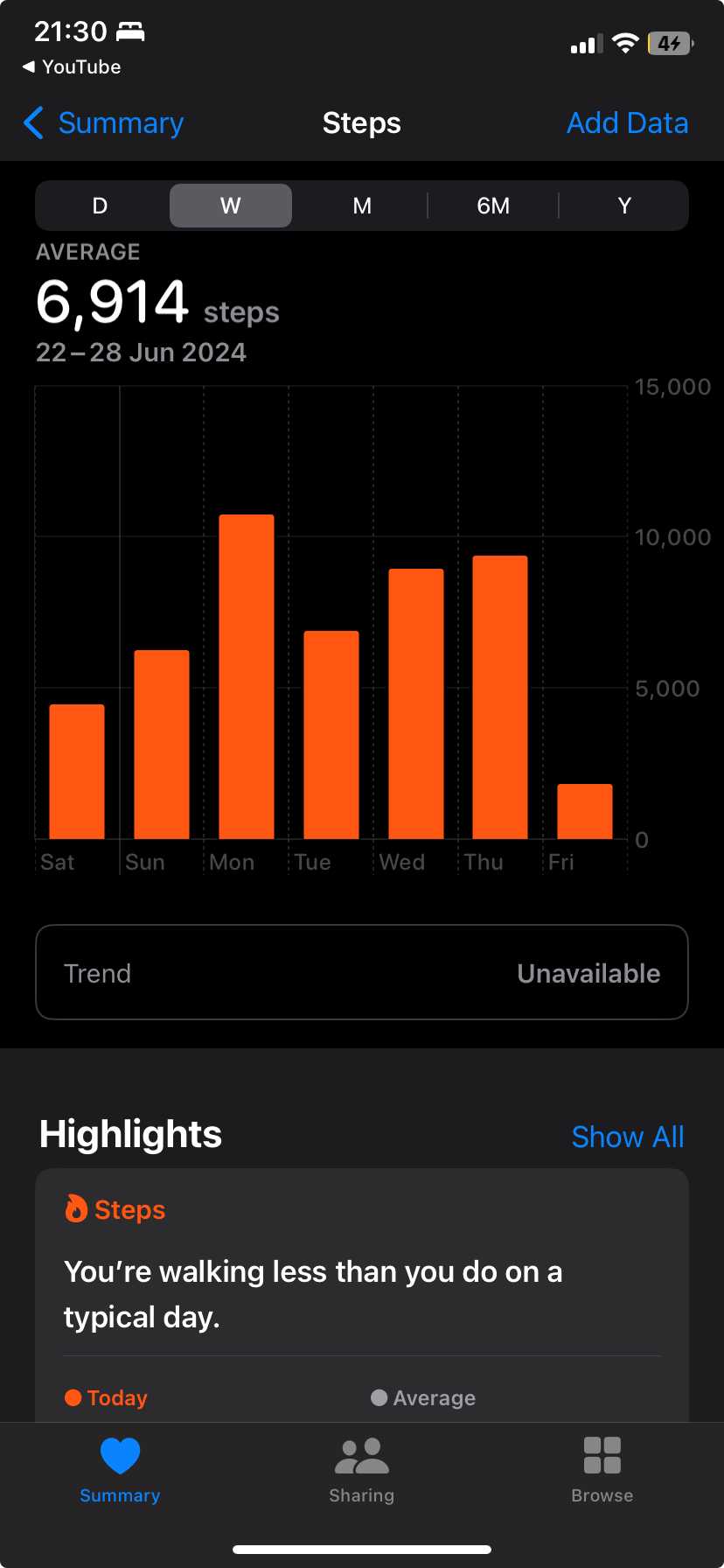The width and height of the screenshot is (724, 1568).
Task: Select the Mon bar in the chart
Action: coord(247,676)
